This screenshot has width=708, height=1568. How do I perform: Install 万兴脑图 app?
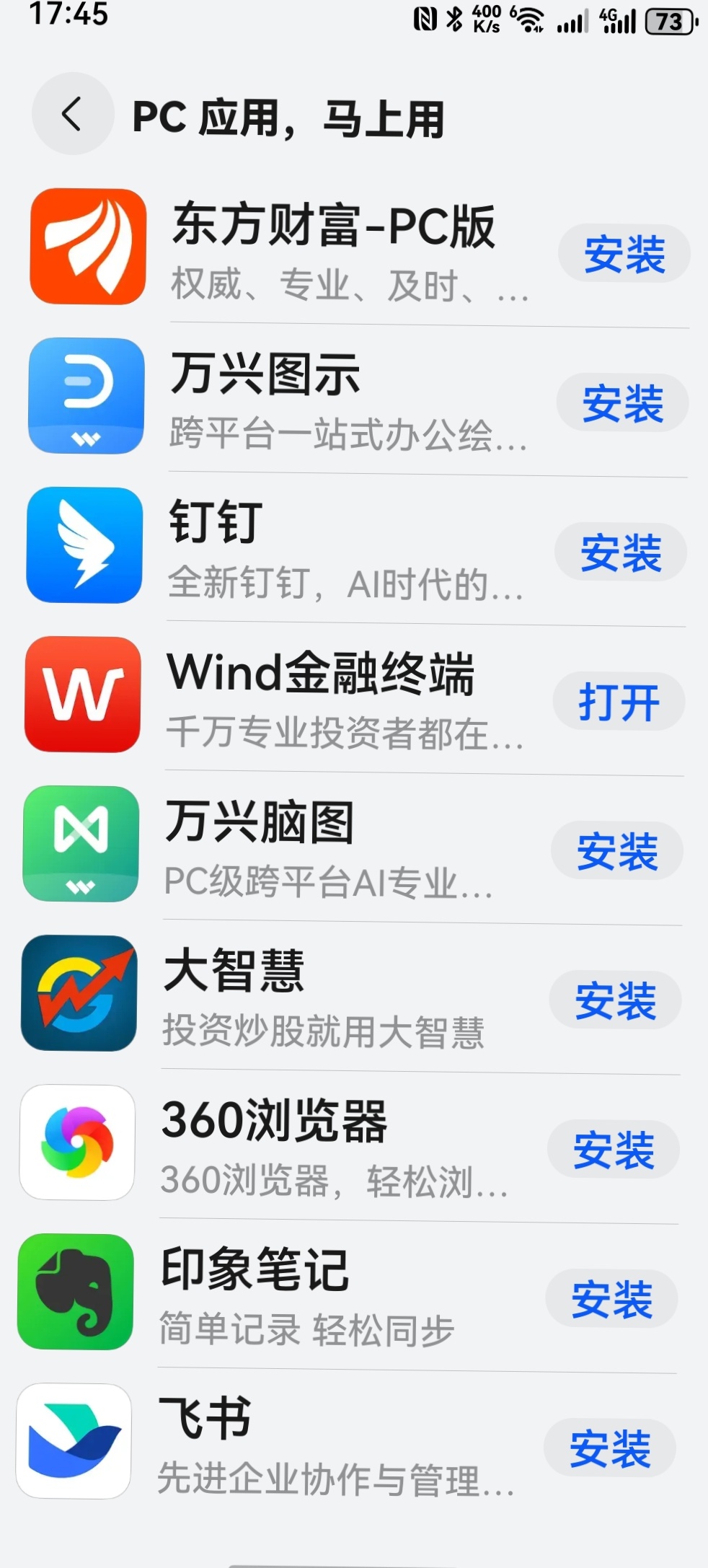616,851
